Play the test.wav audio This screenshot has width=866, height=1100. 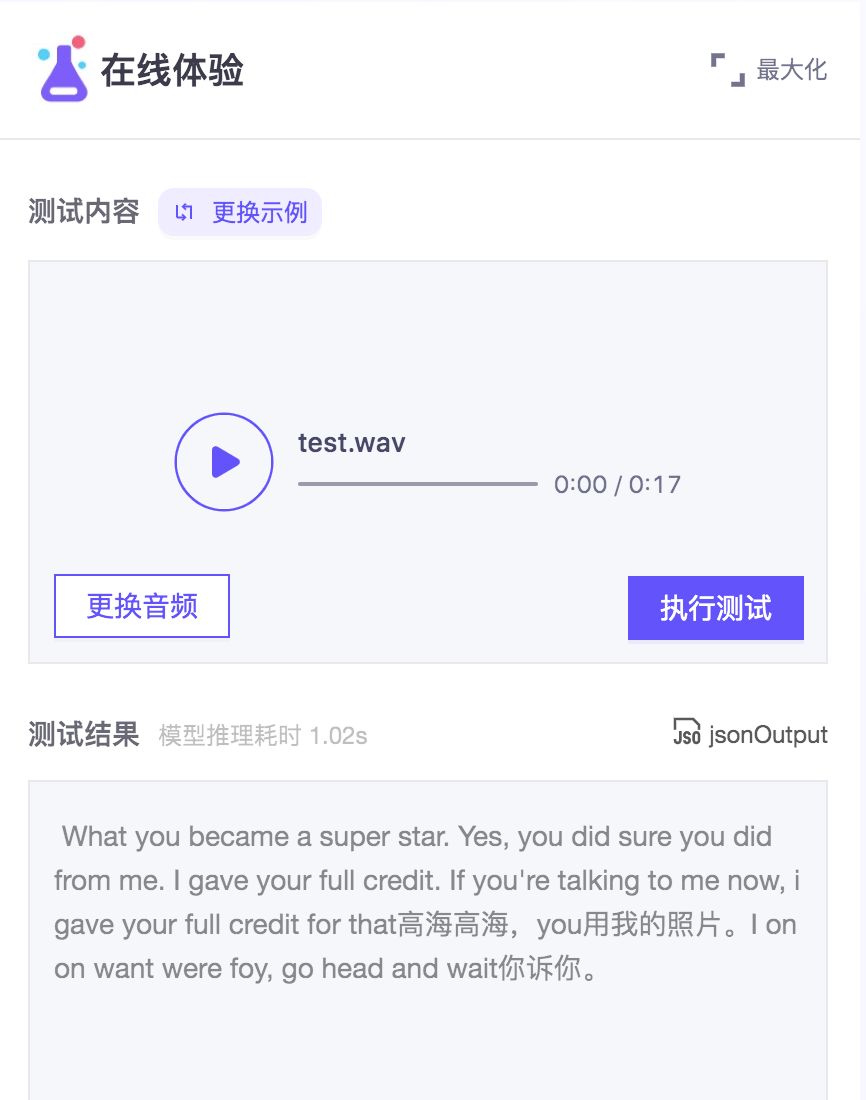(224, 462)
